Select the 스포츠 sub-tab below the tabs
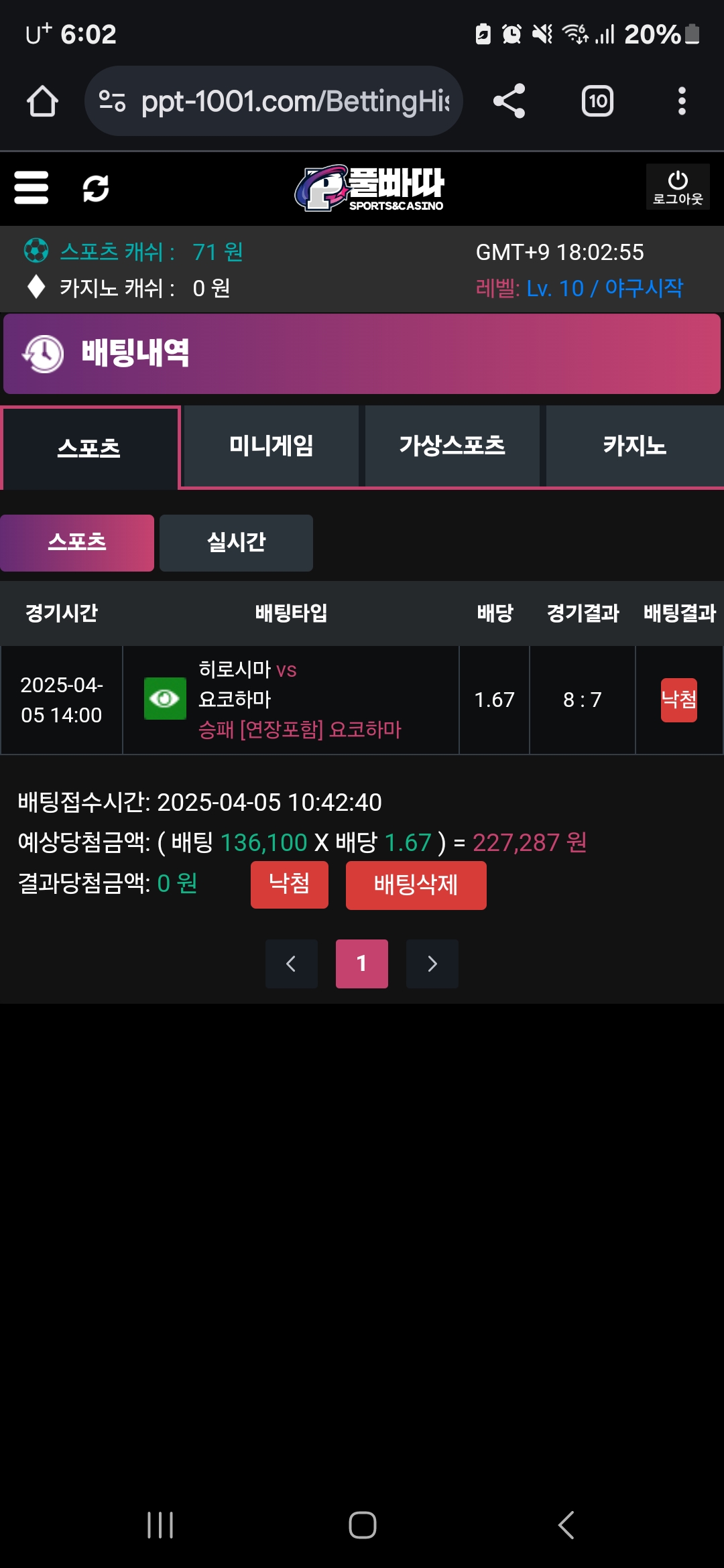 pos(77,543)
